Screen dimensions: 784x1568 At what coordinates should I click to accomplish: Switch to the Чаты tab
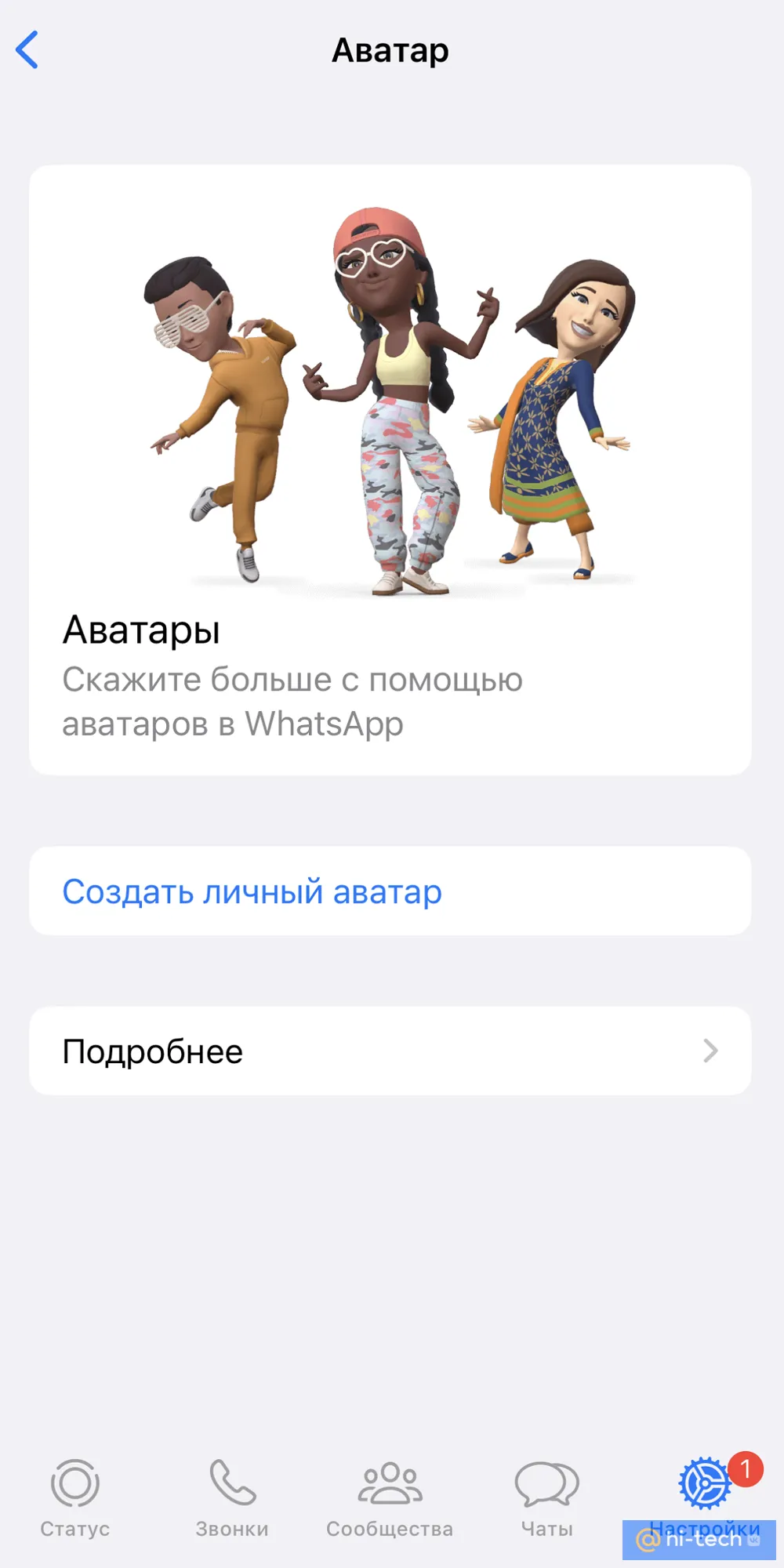pyautogui.click(x=547, y=1497)
